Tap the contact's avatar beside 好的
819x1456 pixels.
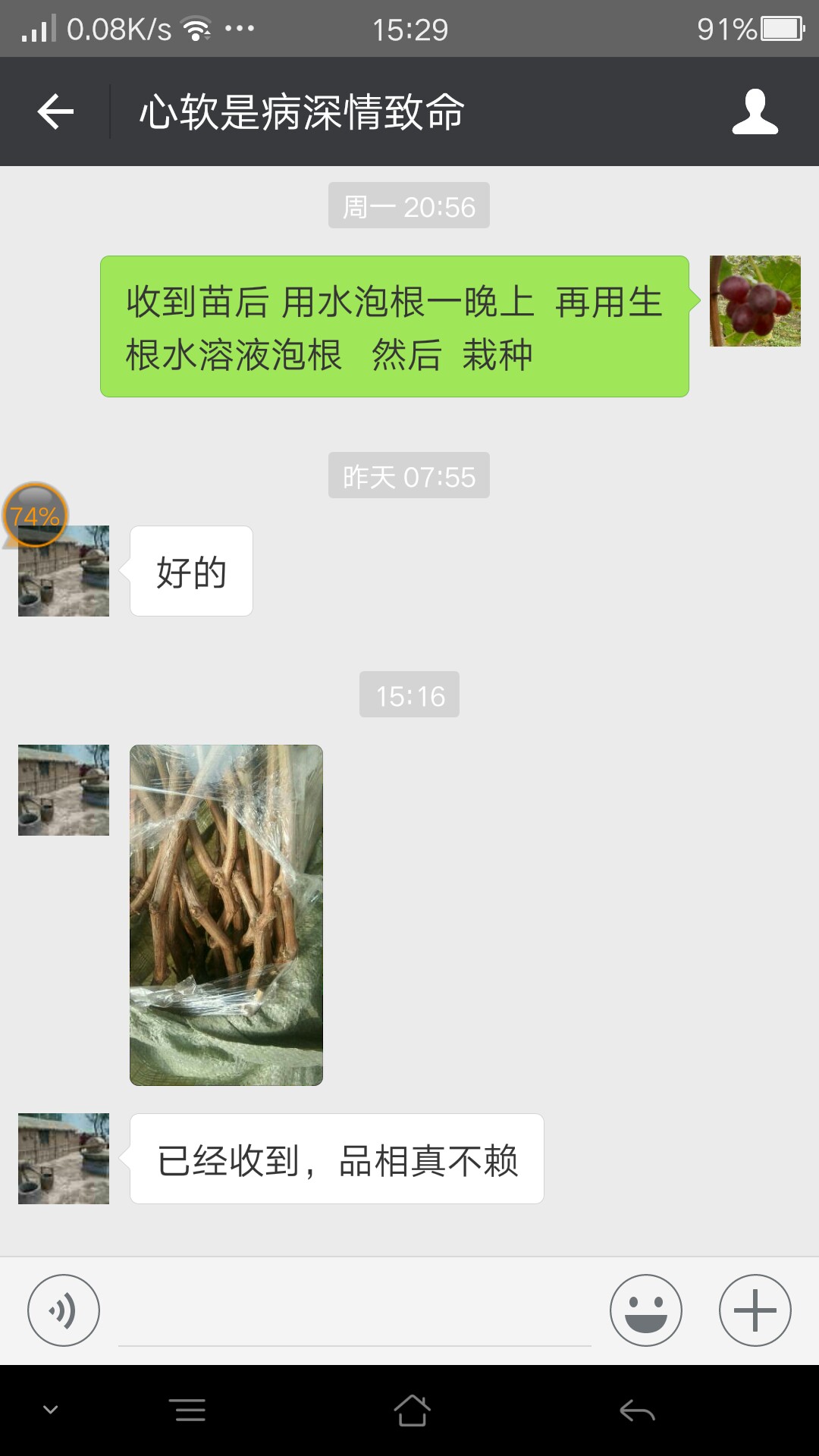click(64, 571)
